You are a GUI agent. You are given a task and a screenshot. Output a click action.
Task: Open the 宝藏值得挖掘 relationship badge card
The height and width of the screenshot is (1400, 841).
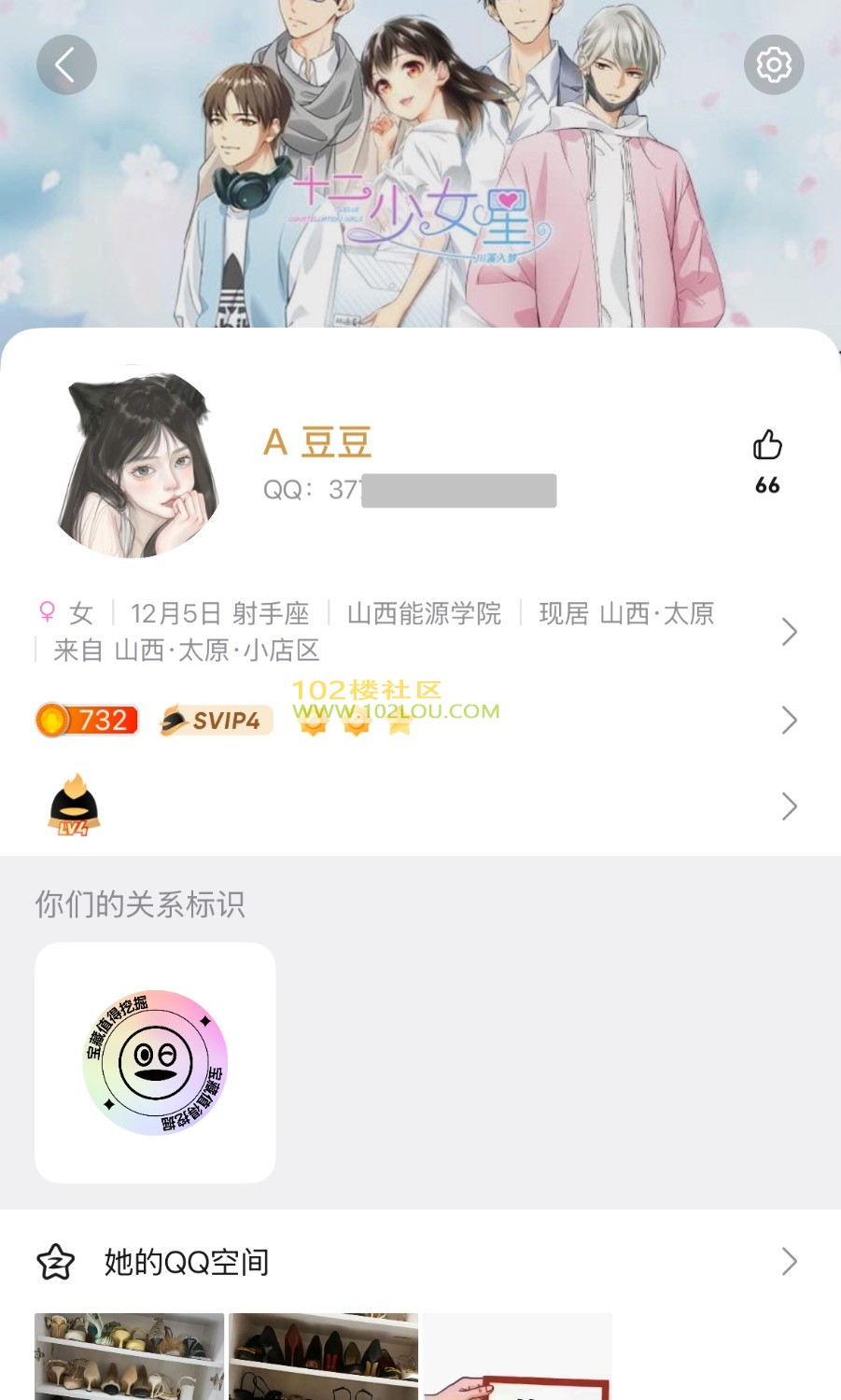click(155, 1062)
